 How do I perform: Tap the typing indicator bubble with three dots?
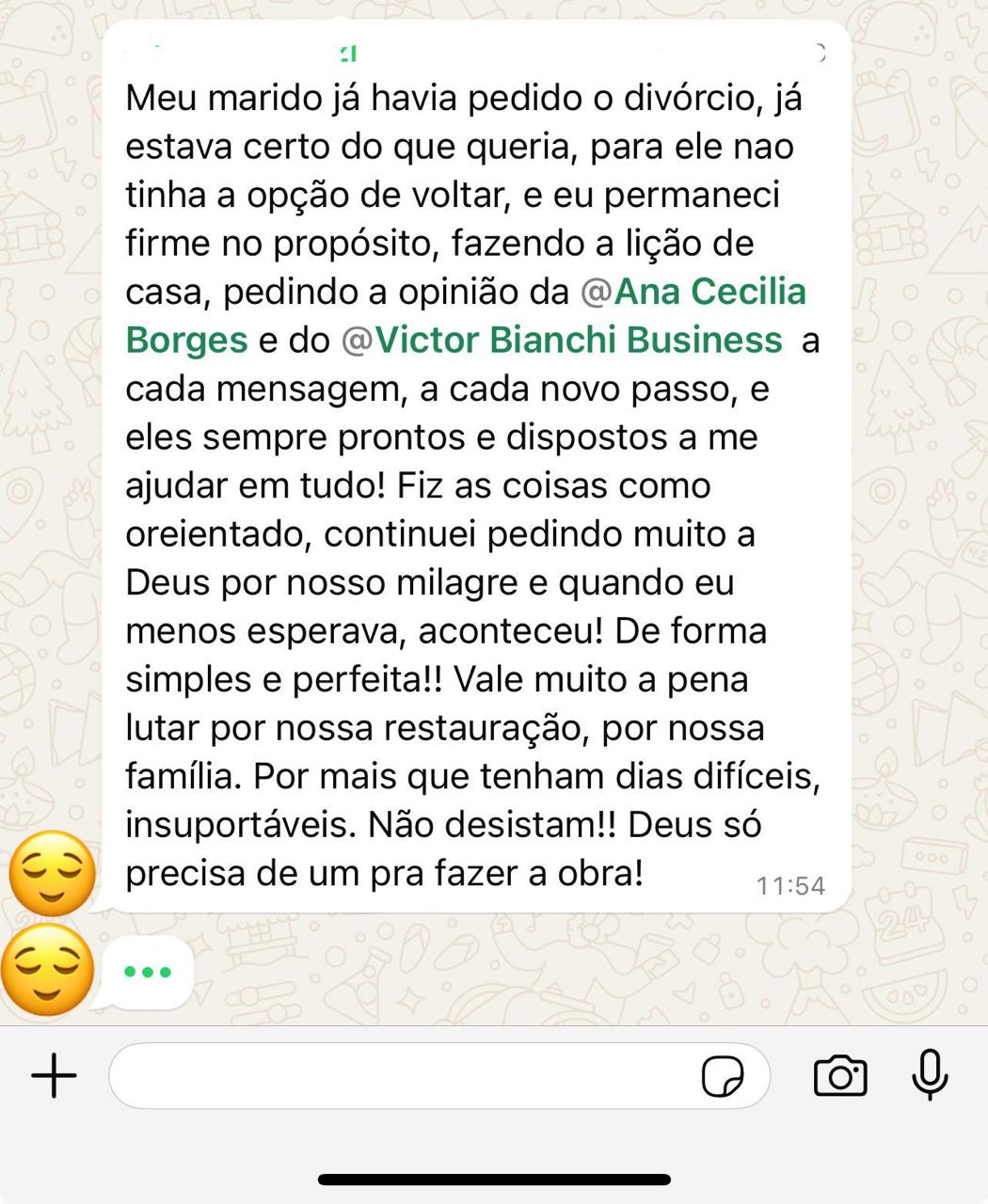pyautogui.click(x=146, y=971)
